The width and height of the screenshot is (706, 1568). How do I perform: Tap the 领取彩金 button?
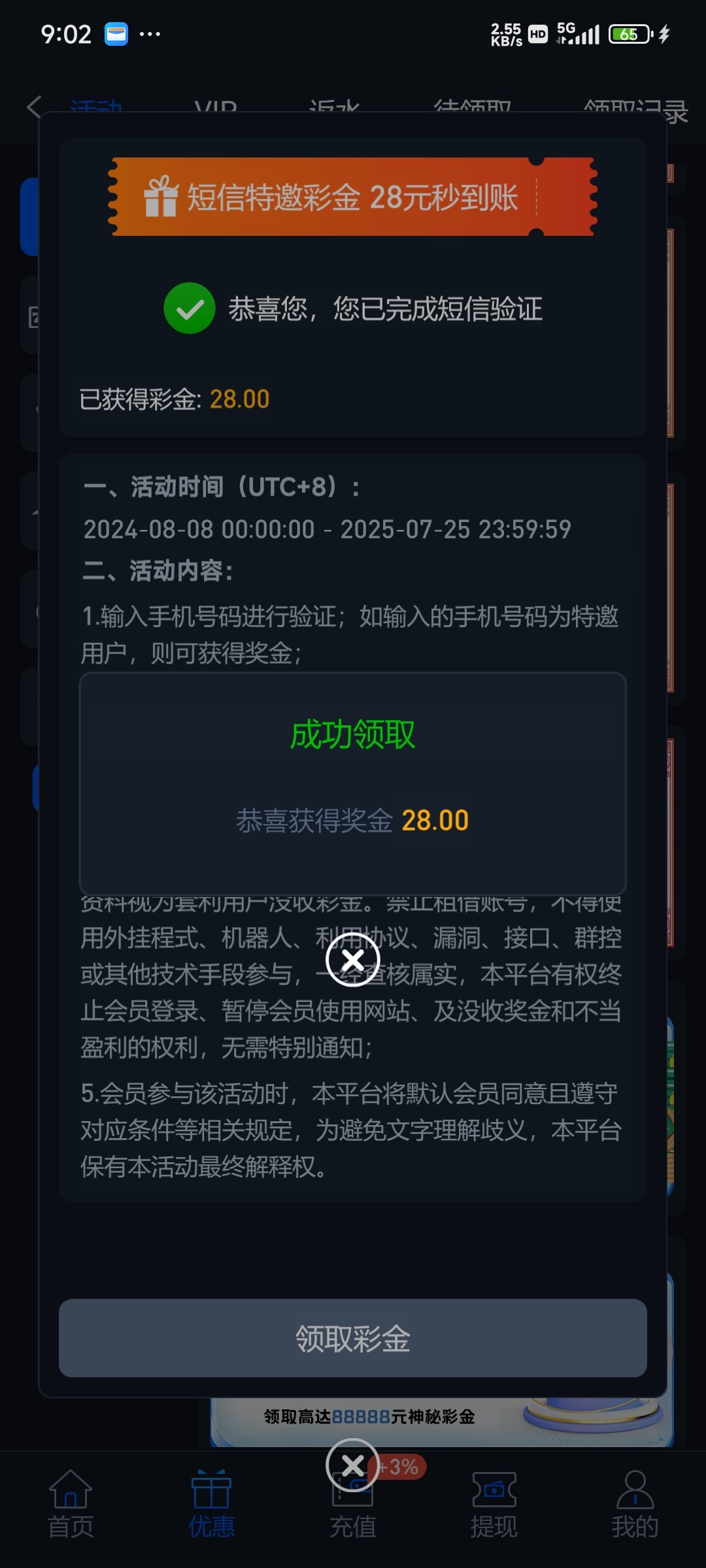[353, 1338]
